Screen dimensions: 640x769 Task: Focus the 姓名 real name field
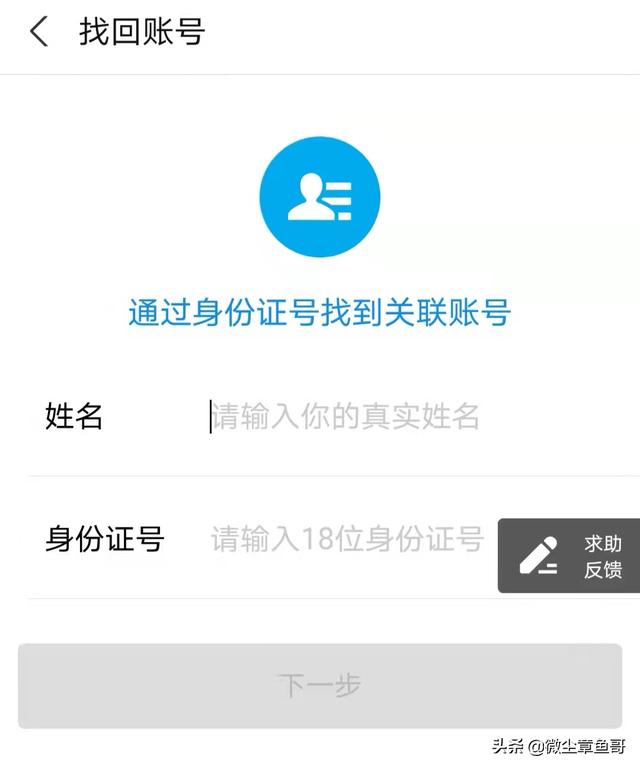tap(345, 416)
